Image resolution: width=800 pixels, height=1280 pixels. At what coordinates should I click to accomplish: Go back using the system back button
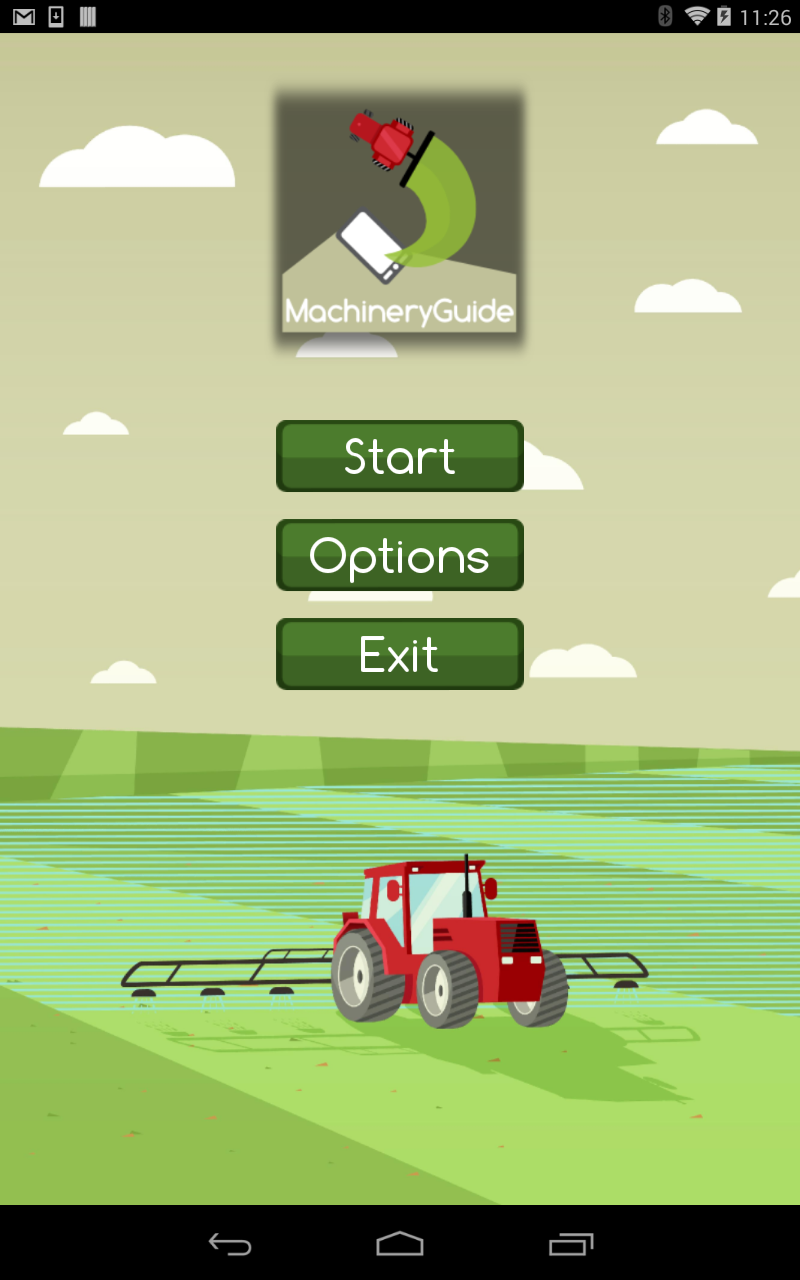point(230,1244)
